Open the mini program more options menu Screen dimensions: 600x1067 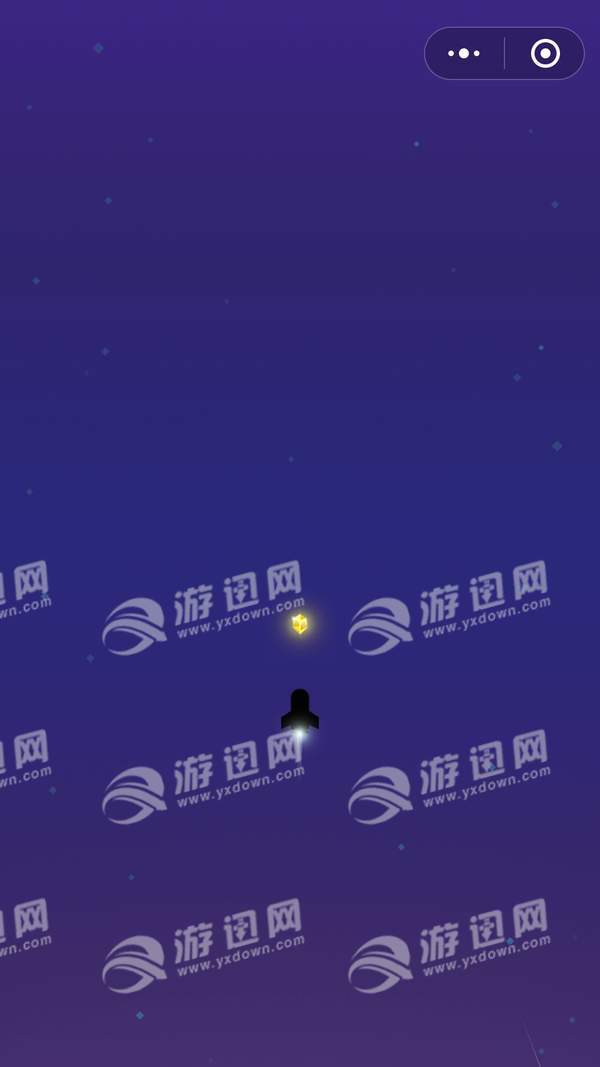tap(464, 54)
